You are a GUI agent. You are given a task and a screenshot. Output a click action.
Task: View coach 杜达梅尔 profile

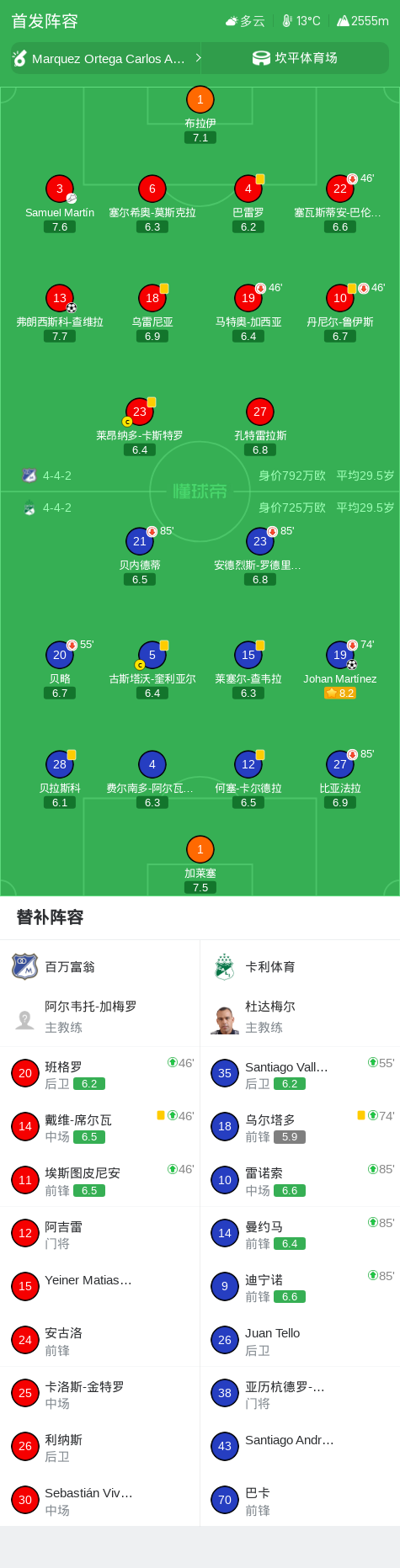coord(300,1018)
